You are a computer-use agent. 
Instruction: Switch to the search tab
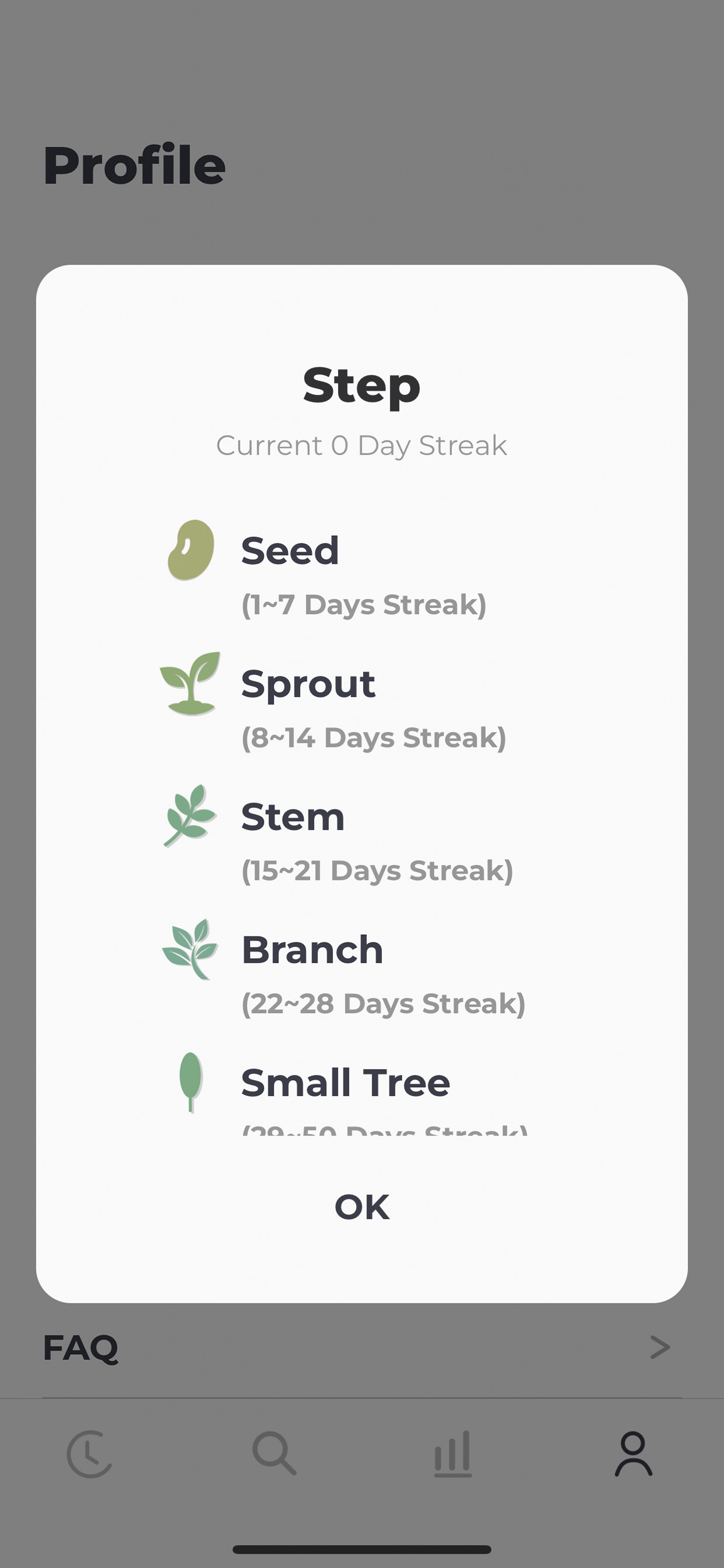tap(274, 1453)
